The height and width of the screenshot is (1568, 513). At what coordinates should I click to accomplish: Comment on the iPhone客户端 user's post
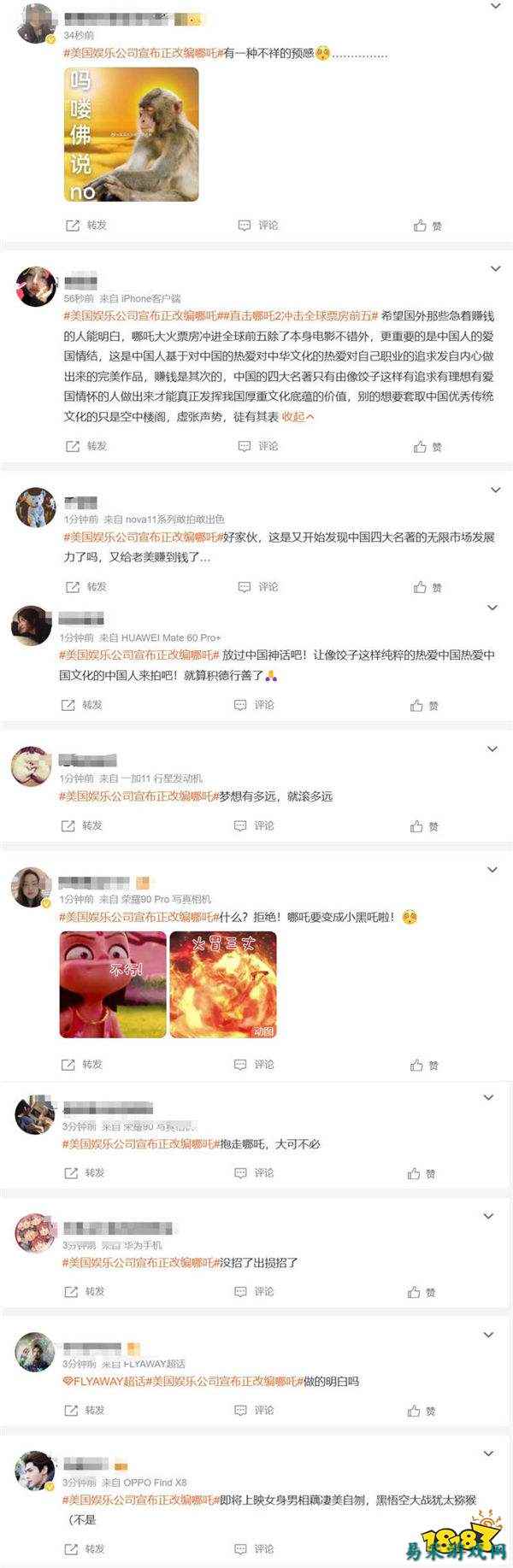click(258, 446)
